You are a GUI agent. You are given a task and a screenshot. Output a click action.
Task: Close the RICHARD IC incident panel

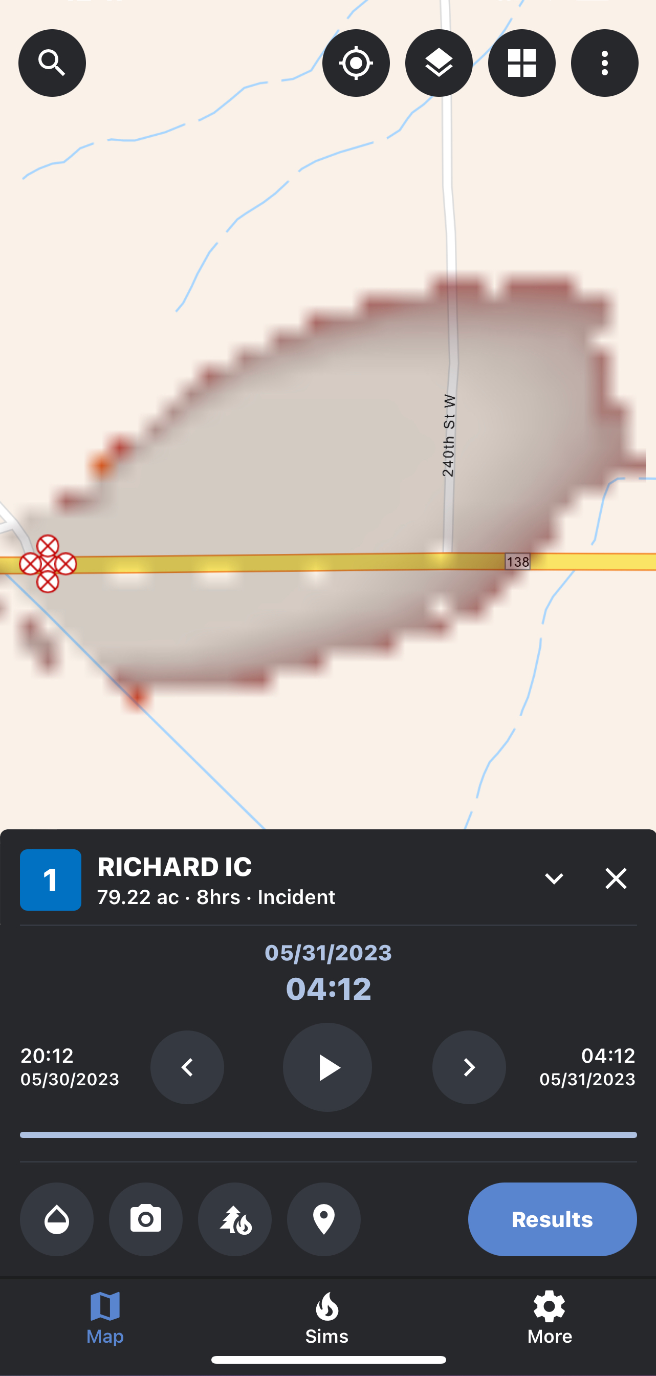[x=616, y=879]
